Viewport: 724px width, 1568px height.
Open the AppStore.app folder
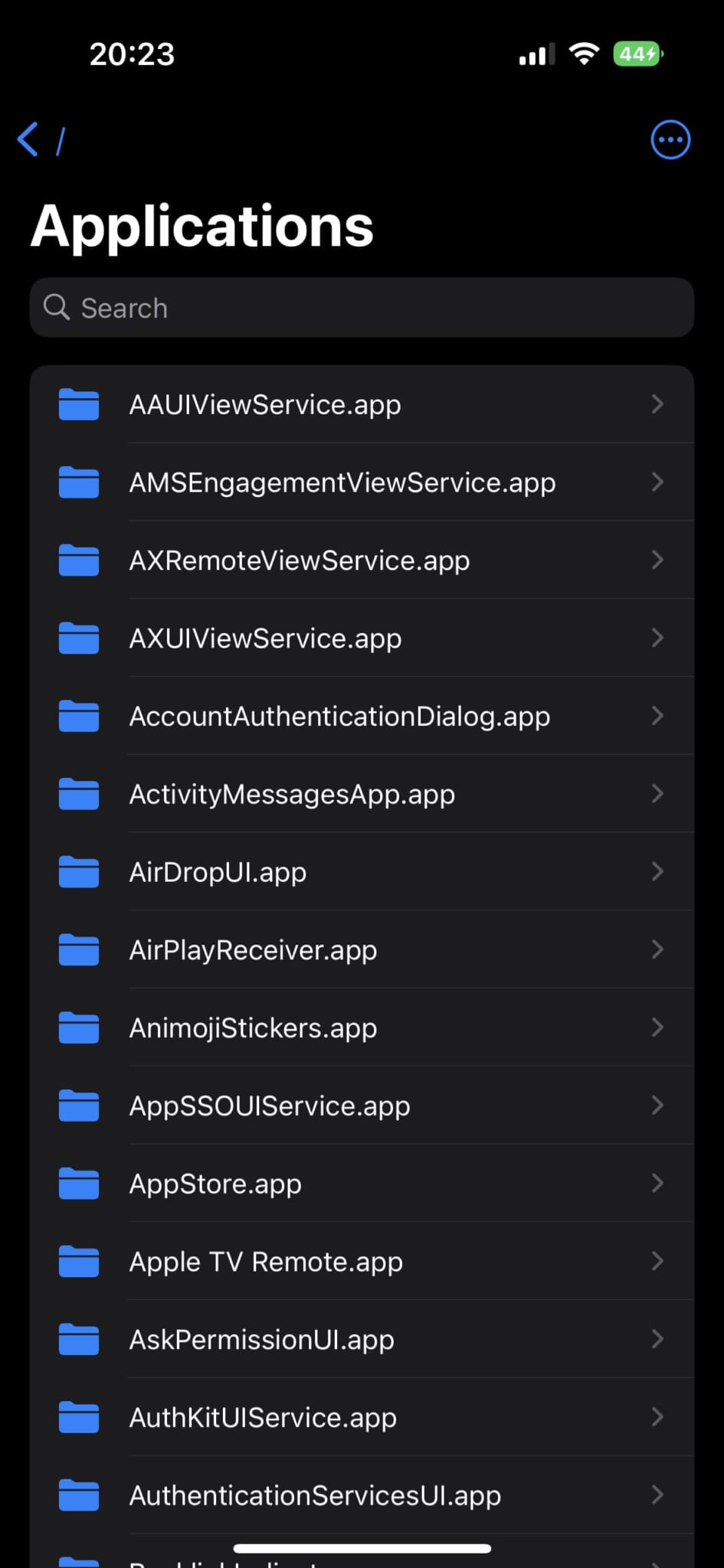coord(362,1184)
